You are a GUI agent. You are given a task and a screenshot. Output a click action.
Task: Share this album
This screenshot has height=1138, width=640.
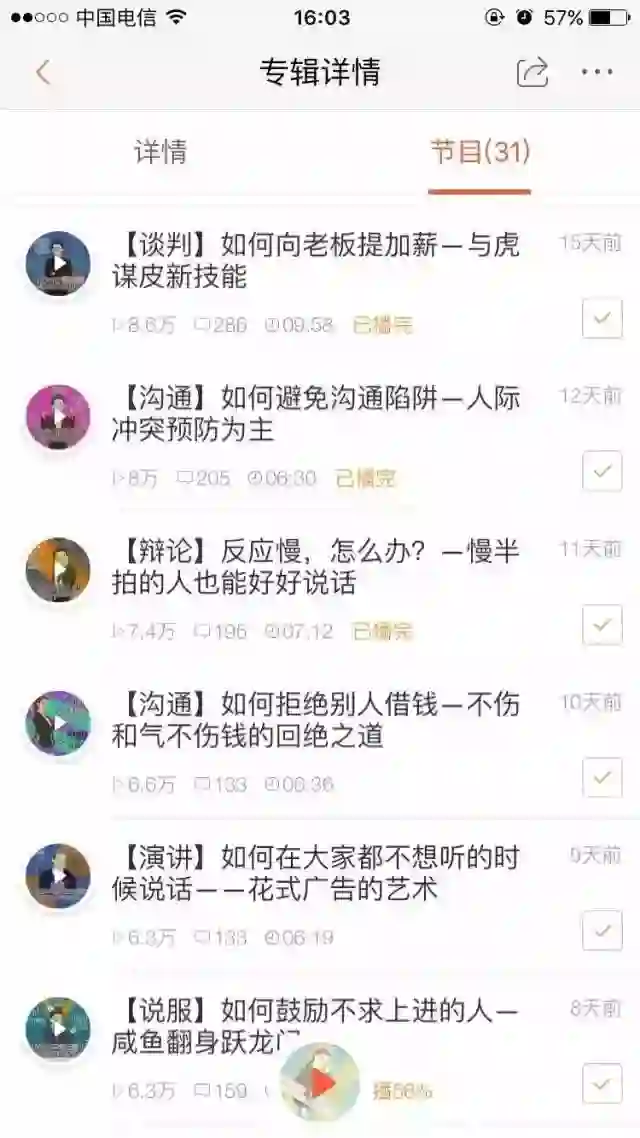tap(532, 72)
